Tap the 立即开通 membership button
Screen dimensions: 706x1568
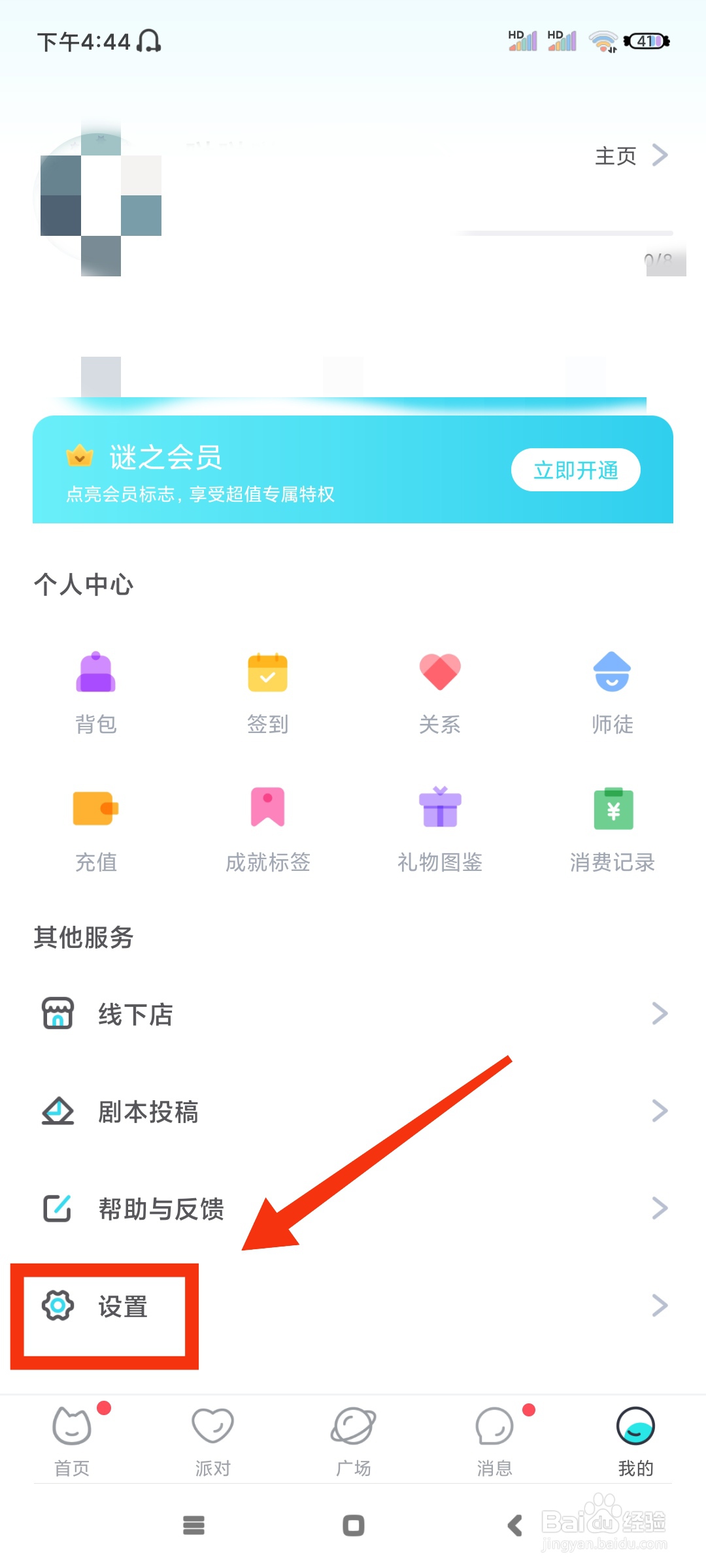576,469
